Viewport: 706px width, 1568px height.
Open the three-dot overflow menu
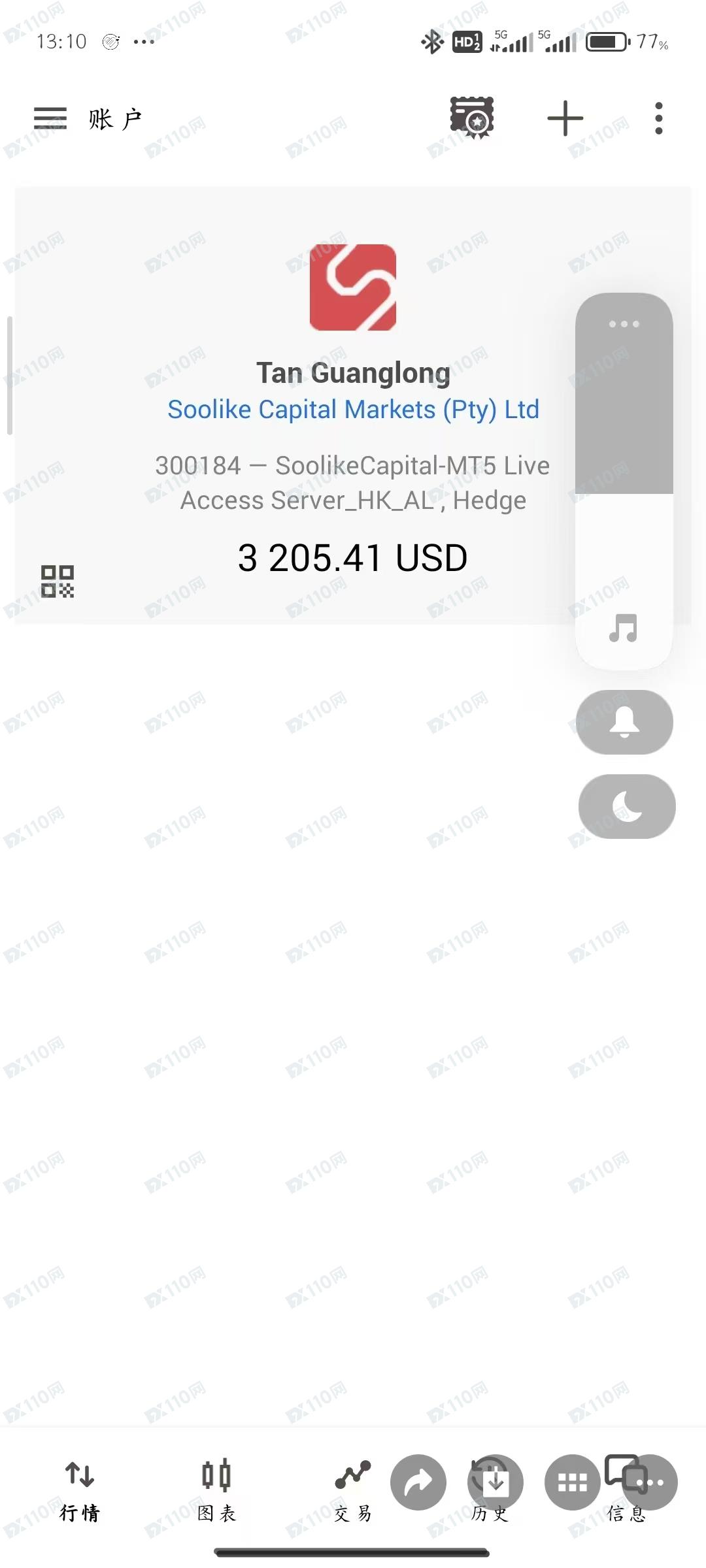point(658,118)
